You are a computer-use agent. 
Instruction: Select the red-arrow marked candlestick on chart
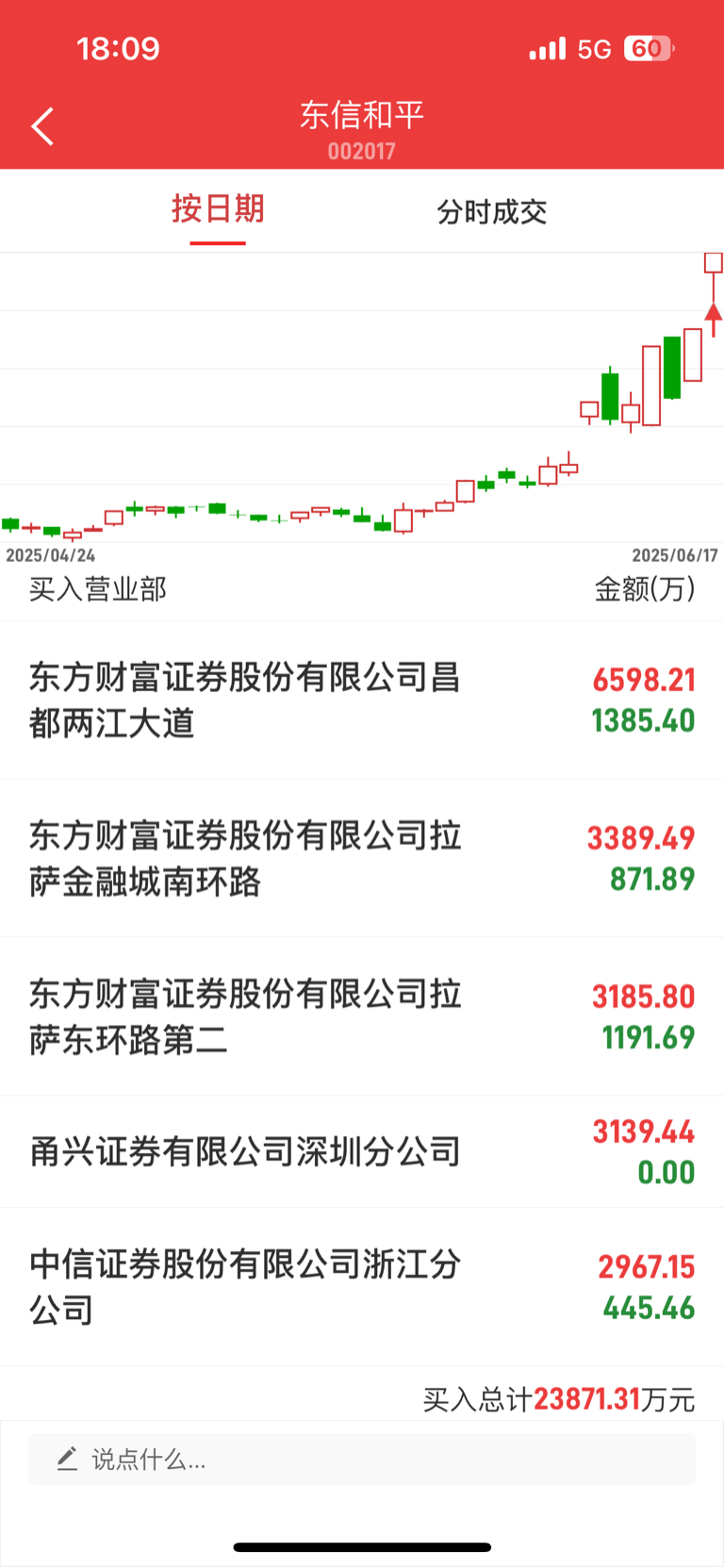[x=714, y=263]
